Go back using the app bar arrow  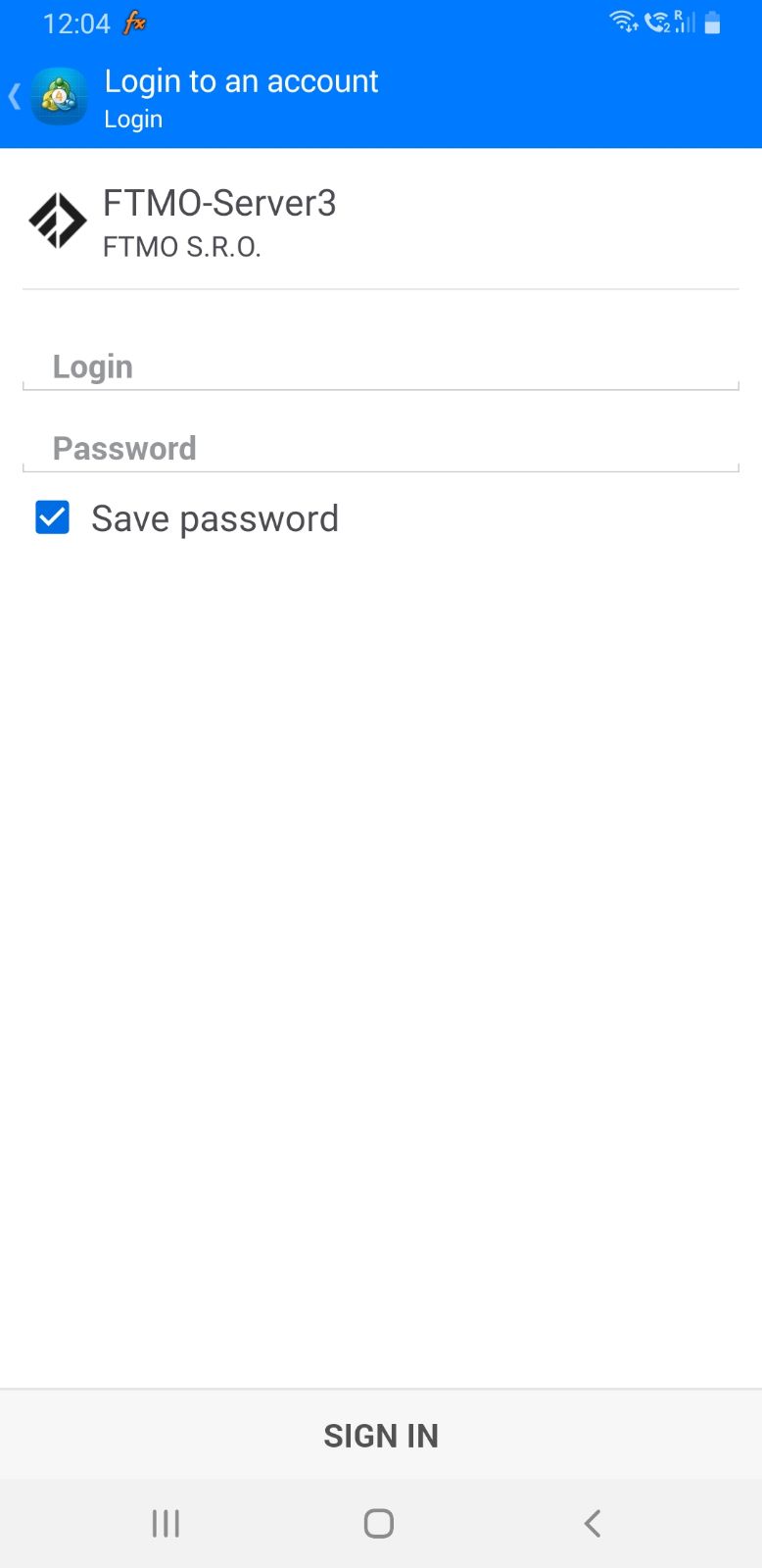(16, 97)
